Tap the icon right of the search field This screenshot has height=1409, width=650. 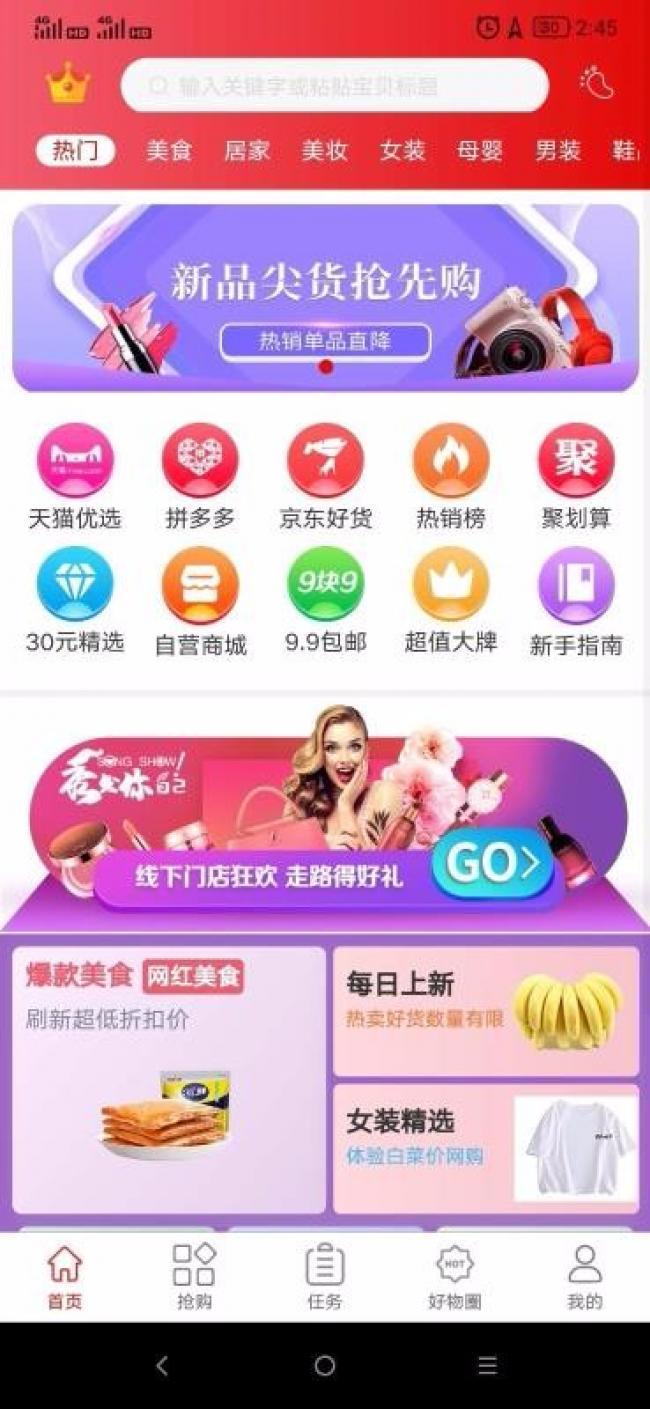coord(597,84)
